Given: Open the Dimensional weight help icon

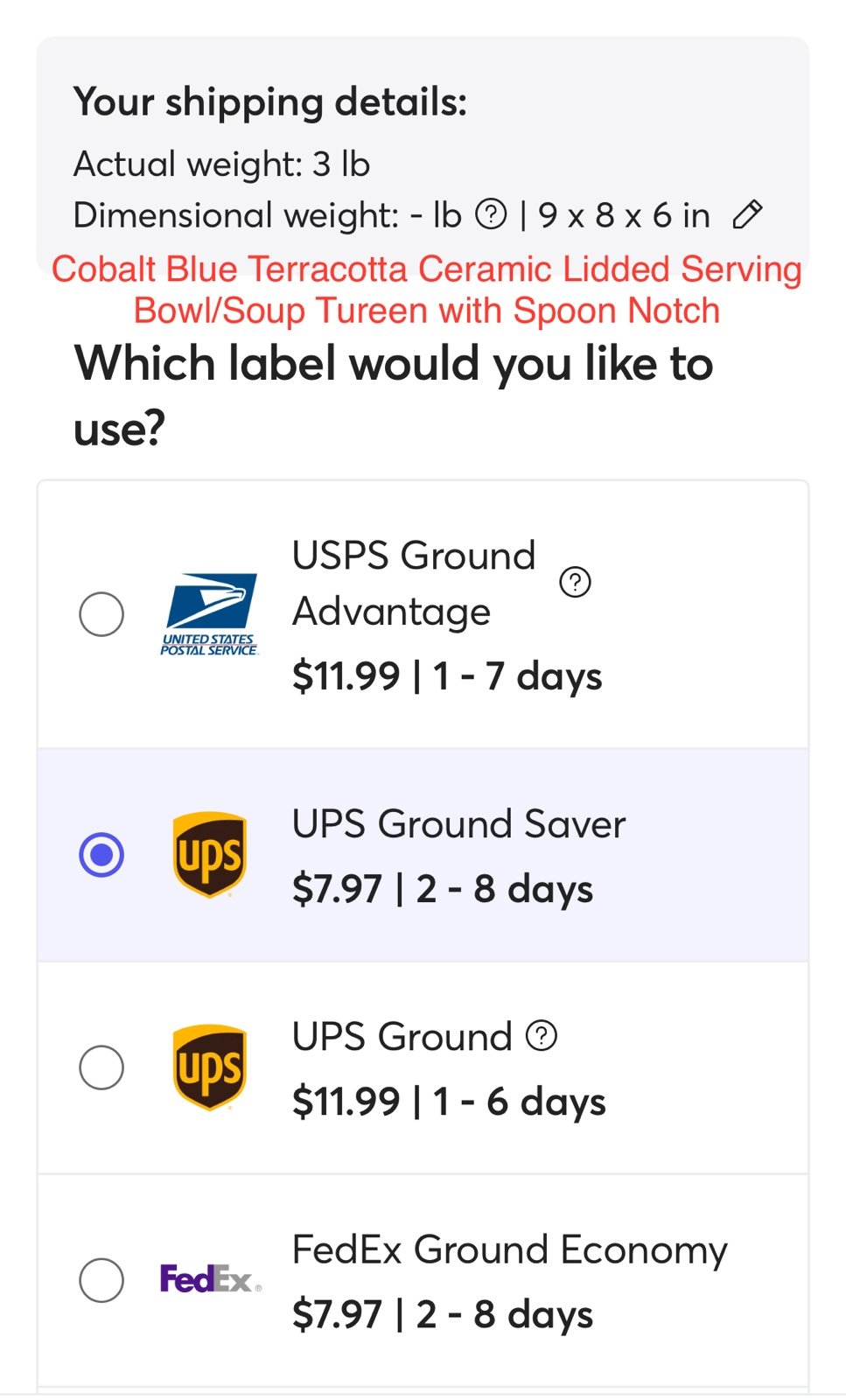Looking at the screenshot, I should (x=491, y=213).
